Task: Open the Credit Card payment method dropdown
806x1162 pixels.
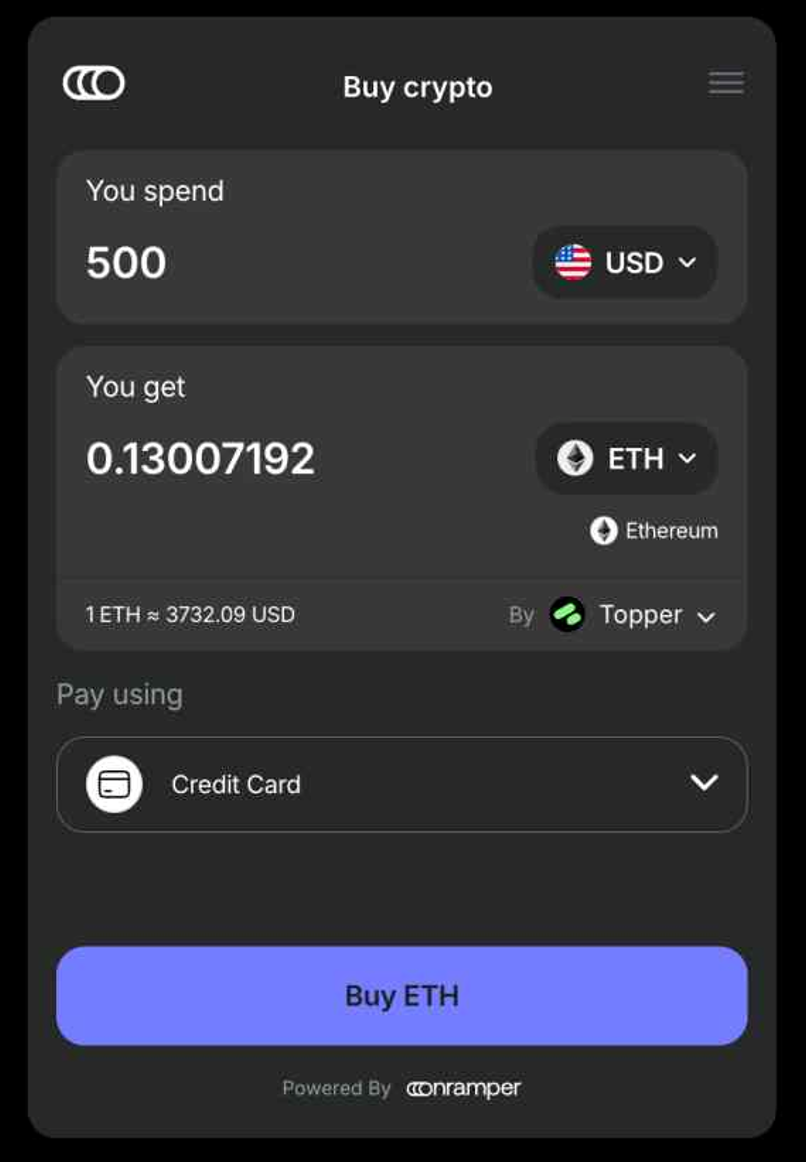Action: [401, 784]
